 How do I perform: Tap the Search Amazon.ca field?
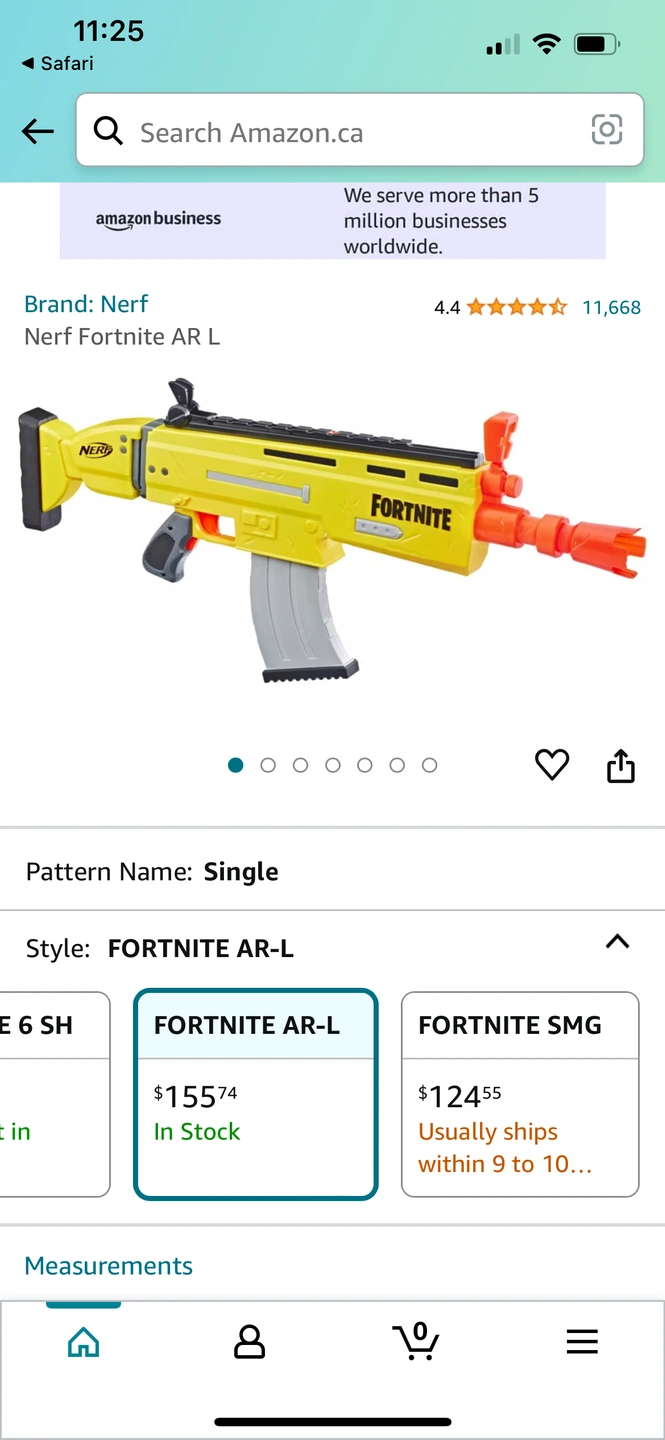point(340,132)
